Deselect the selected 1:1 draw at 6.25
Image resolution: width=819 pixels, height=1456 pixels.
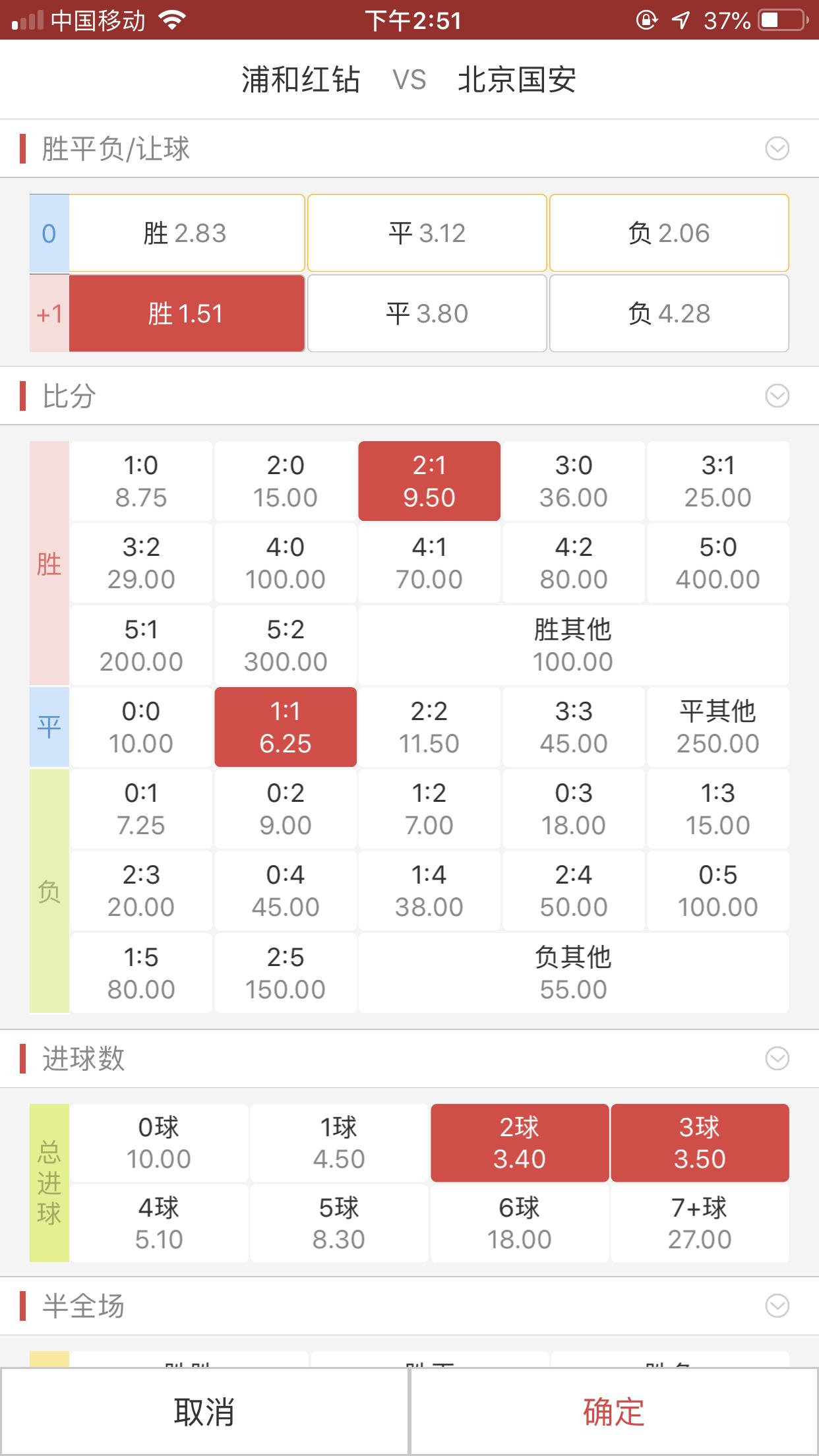coord(284,726)
